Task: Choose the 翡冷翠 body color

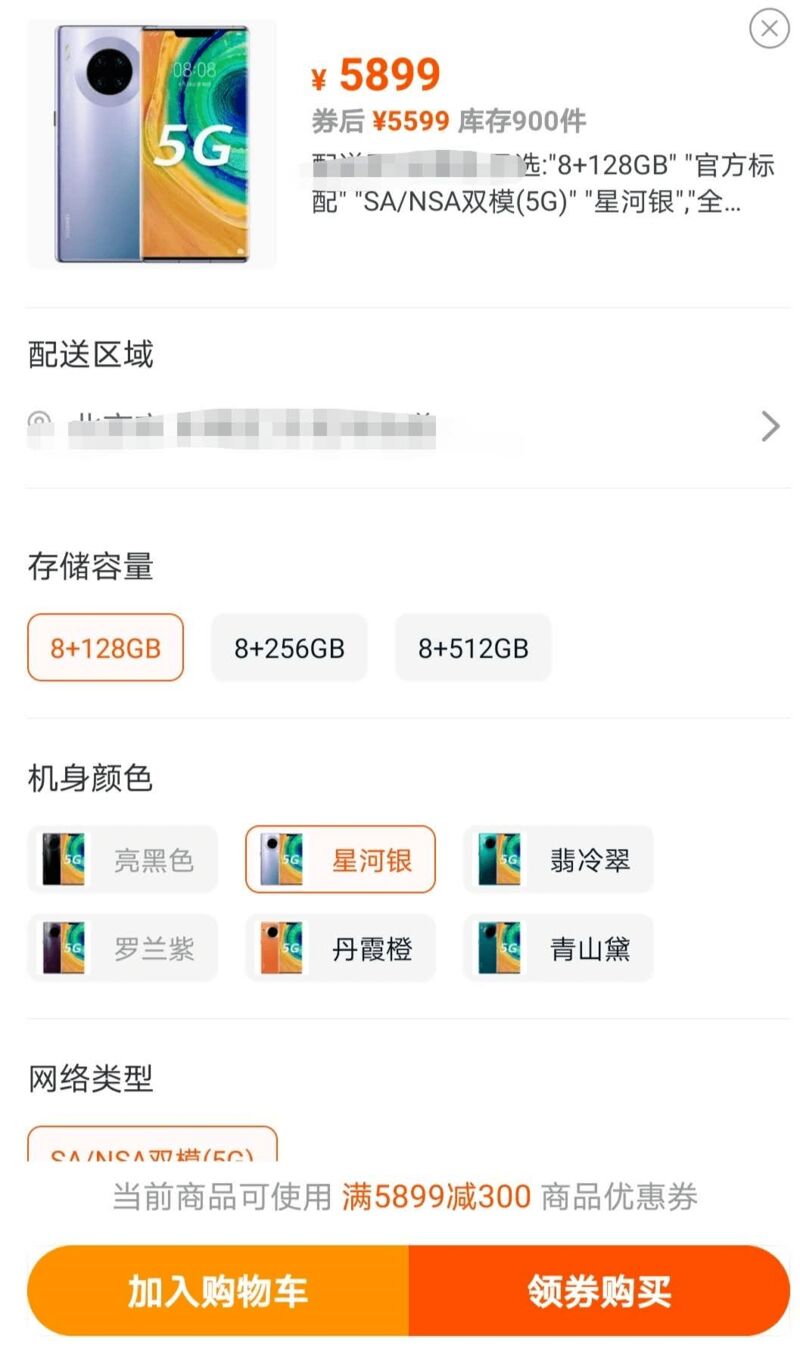Action: [558, 859]
